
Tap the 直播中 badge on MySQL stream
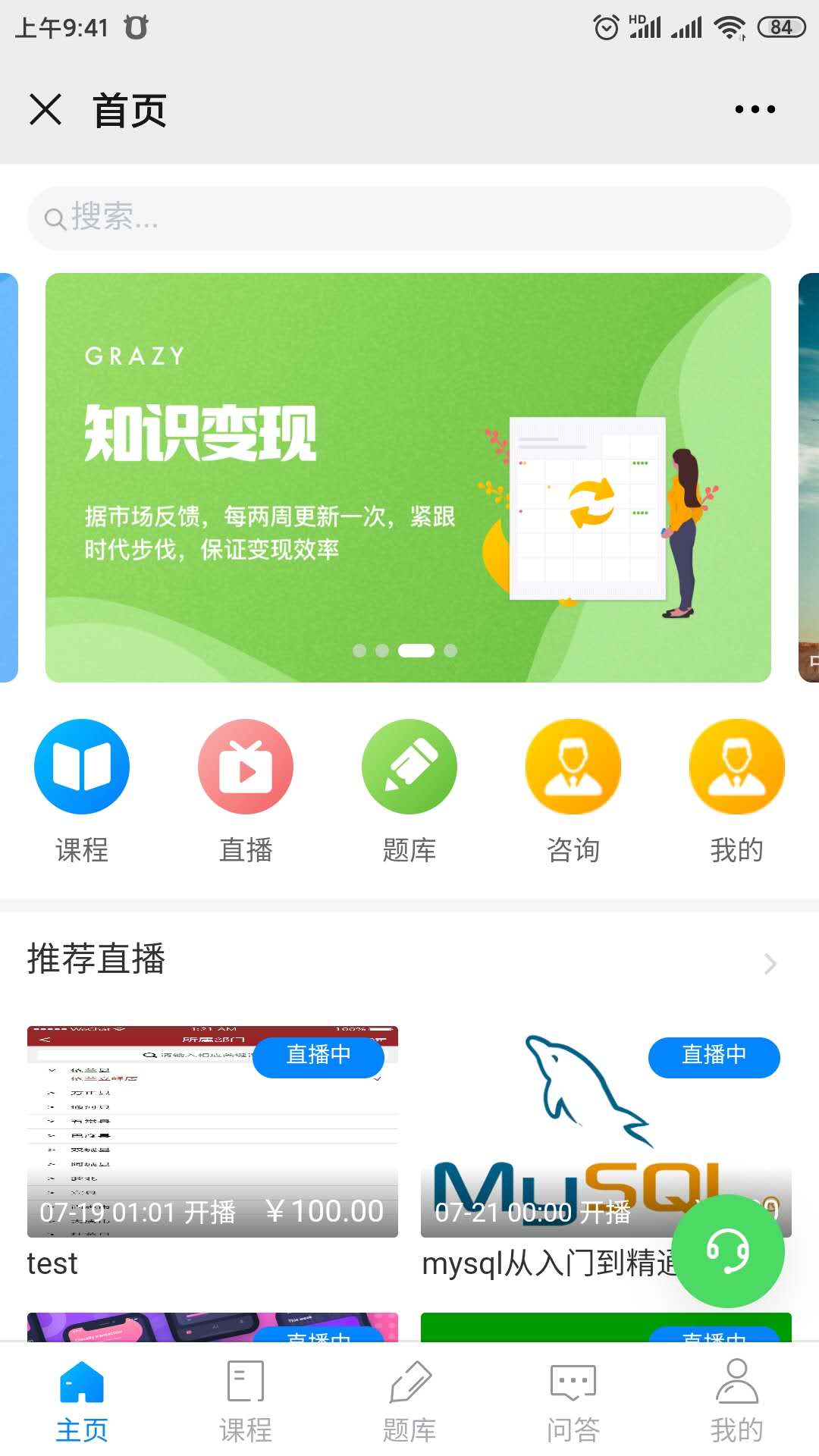coord(714,1057)
